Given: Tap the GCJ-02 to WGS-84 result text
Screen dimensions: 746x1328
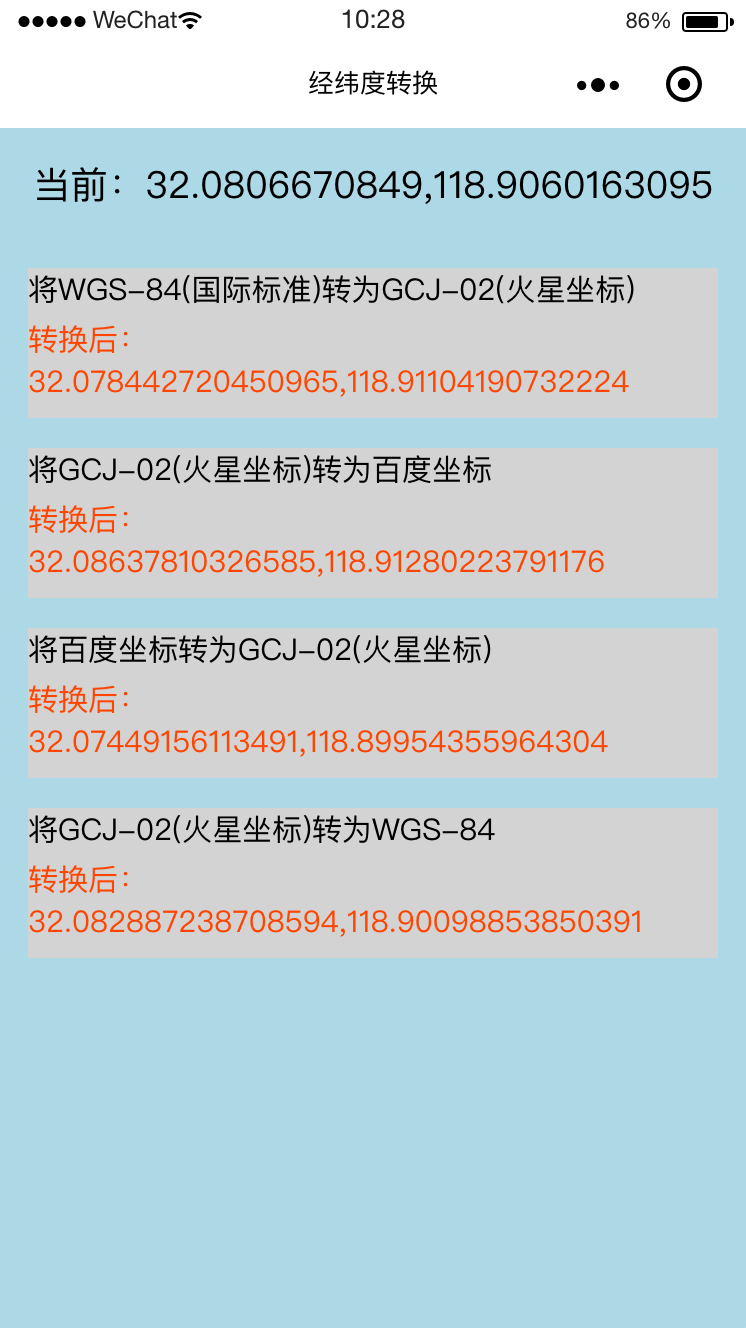Looking at the screenshot, I should [335, 921].
